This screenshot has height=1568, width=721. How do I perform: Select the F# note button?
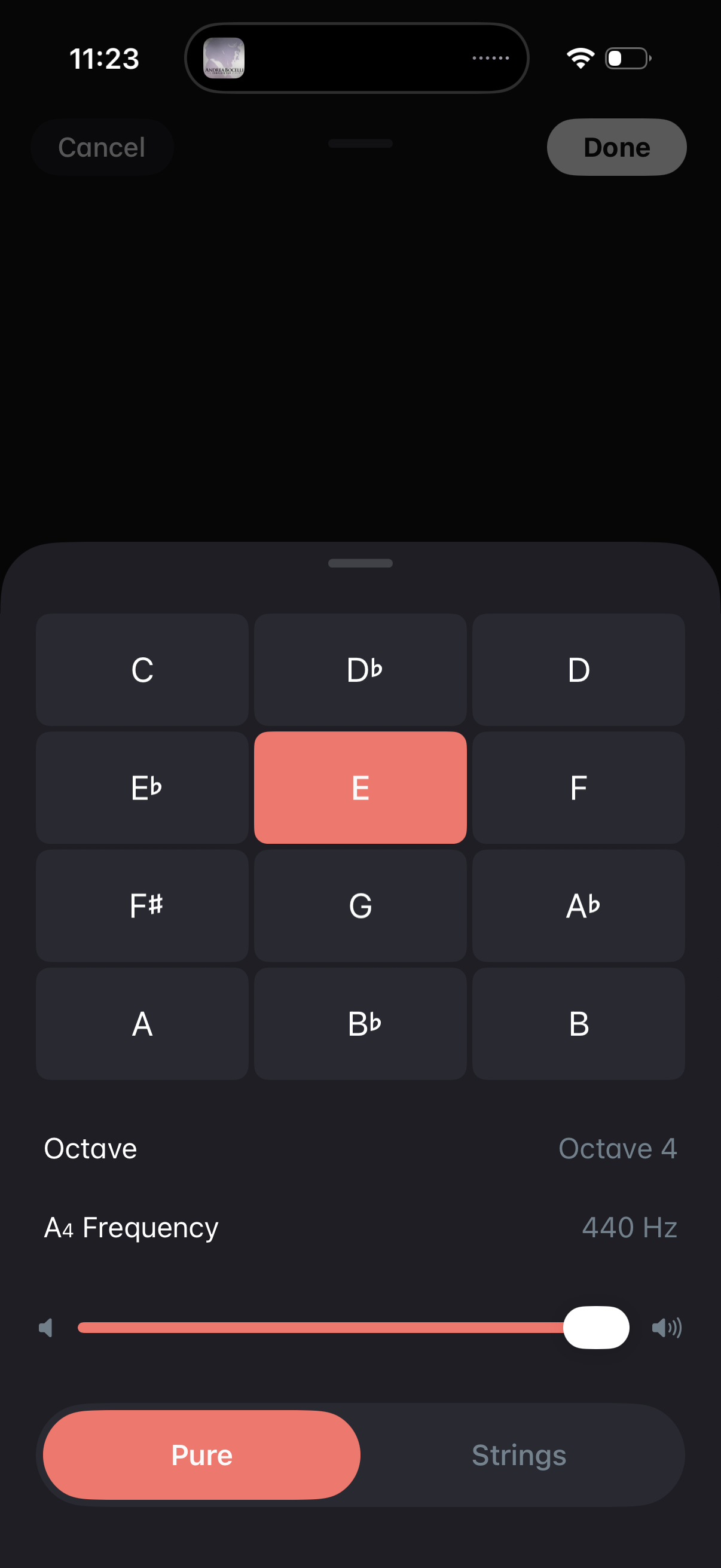142,905
